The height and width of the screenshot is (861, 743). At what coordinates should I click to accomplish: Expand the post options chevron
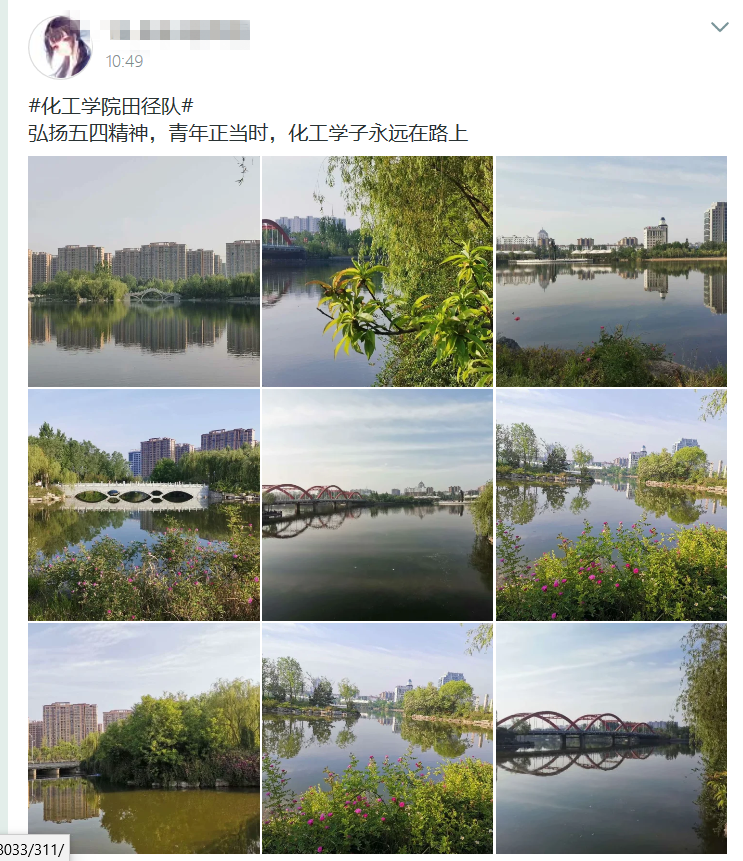coord(719,27)
